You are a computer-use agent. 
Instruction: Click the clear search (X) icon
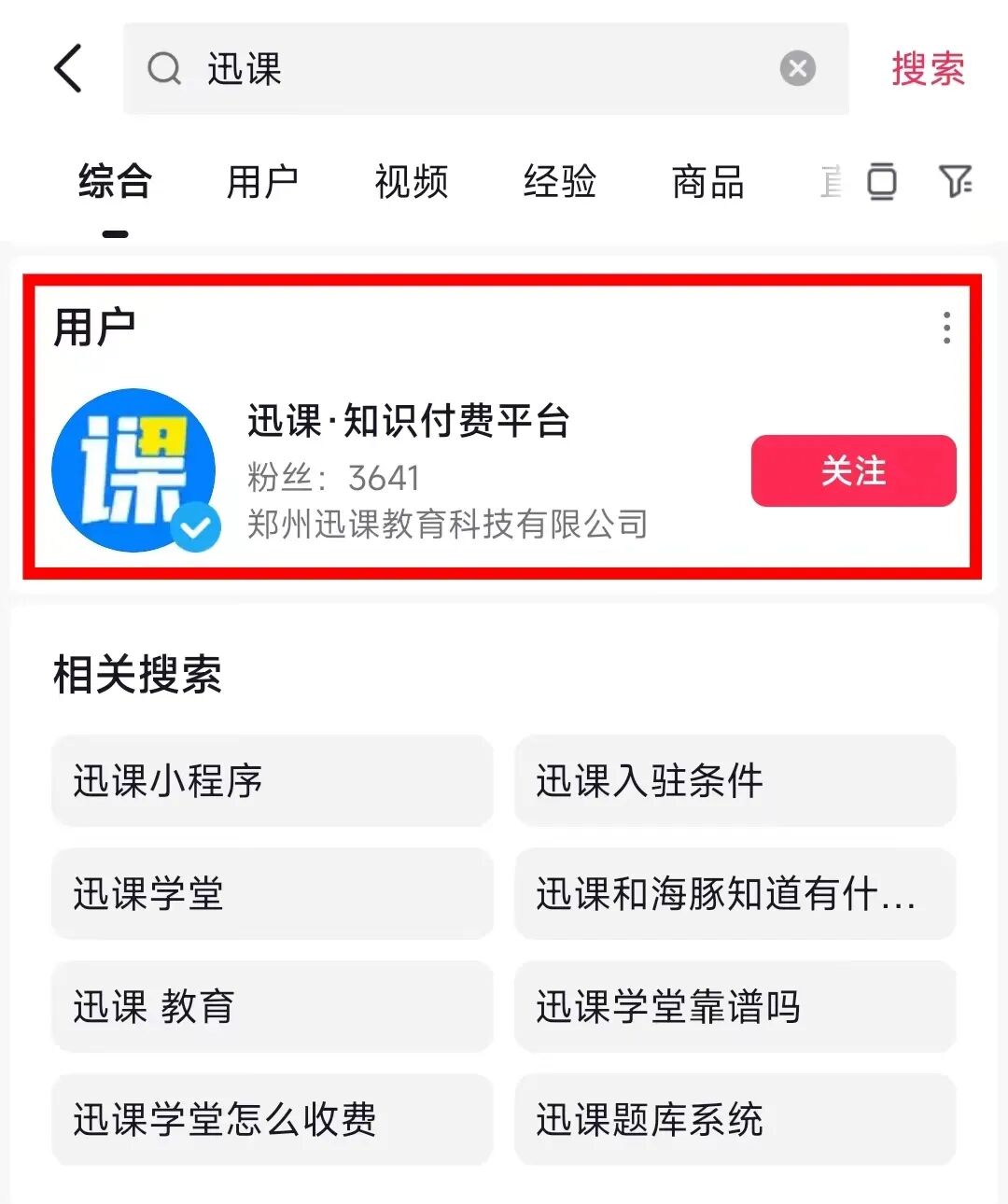click(x=797, y=67)
